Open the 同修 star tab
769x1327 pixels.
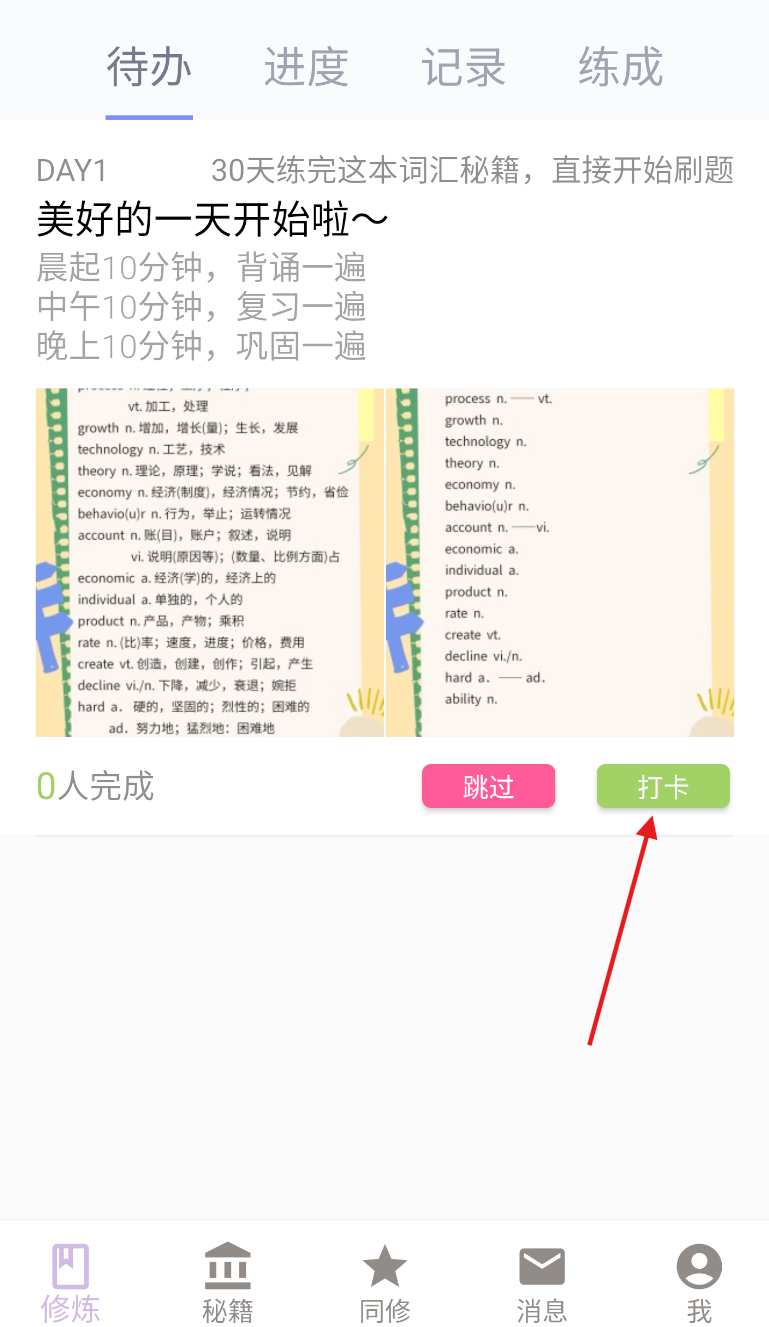[385, 1283]
